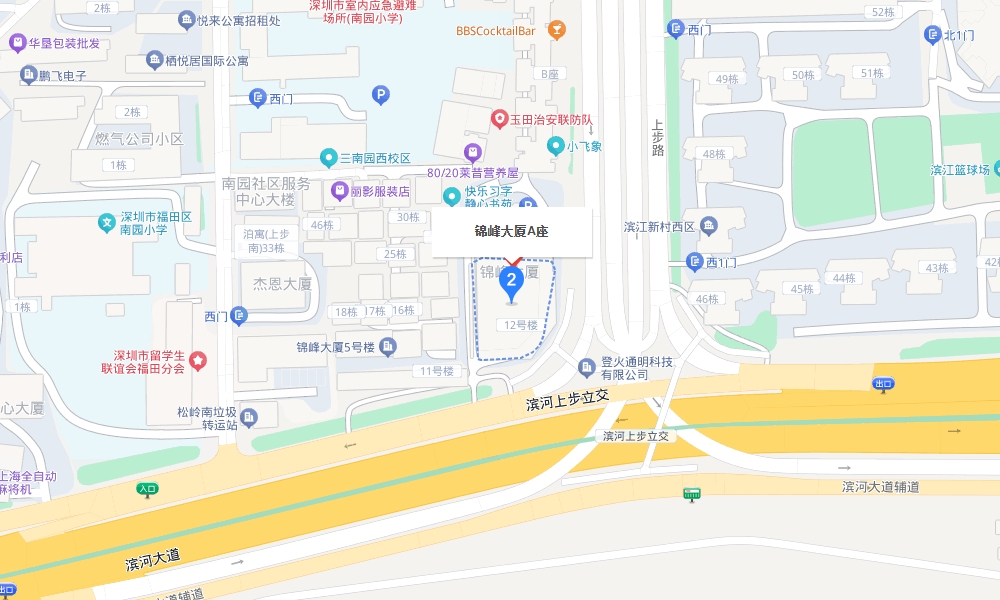The image size is (1000, 600).
Task: Tap the green bus stop icon
Action: click(691, 494)
